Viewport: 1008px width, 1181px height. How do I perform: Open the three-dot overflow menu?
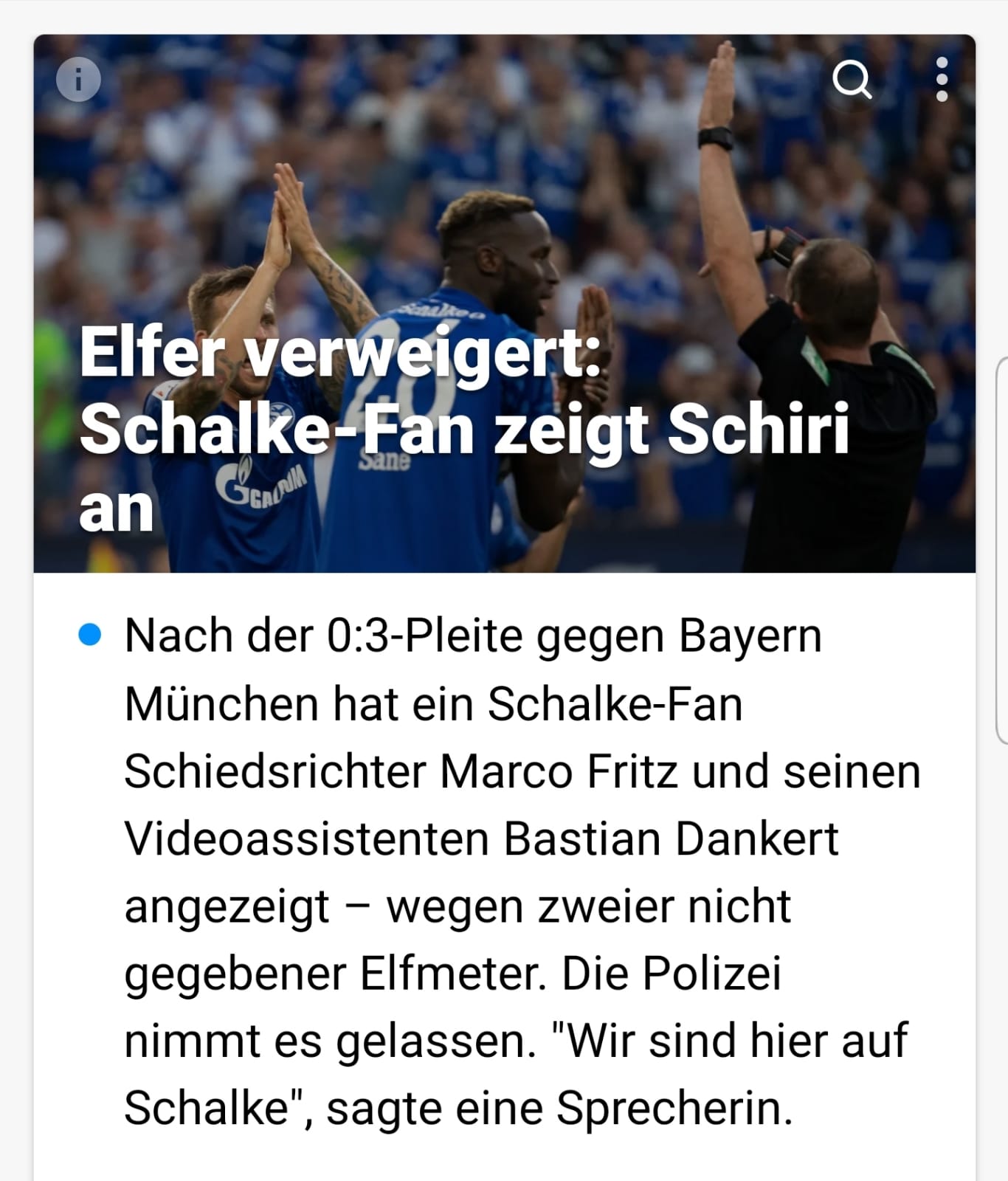(x=942, y=80)
